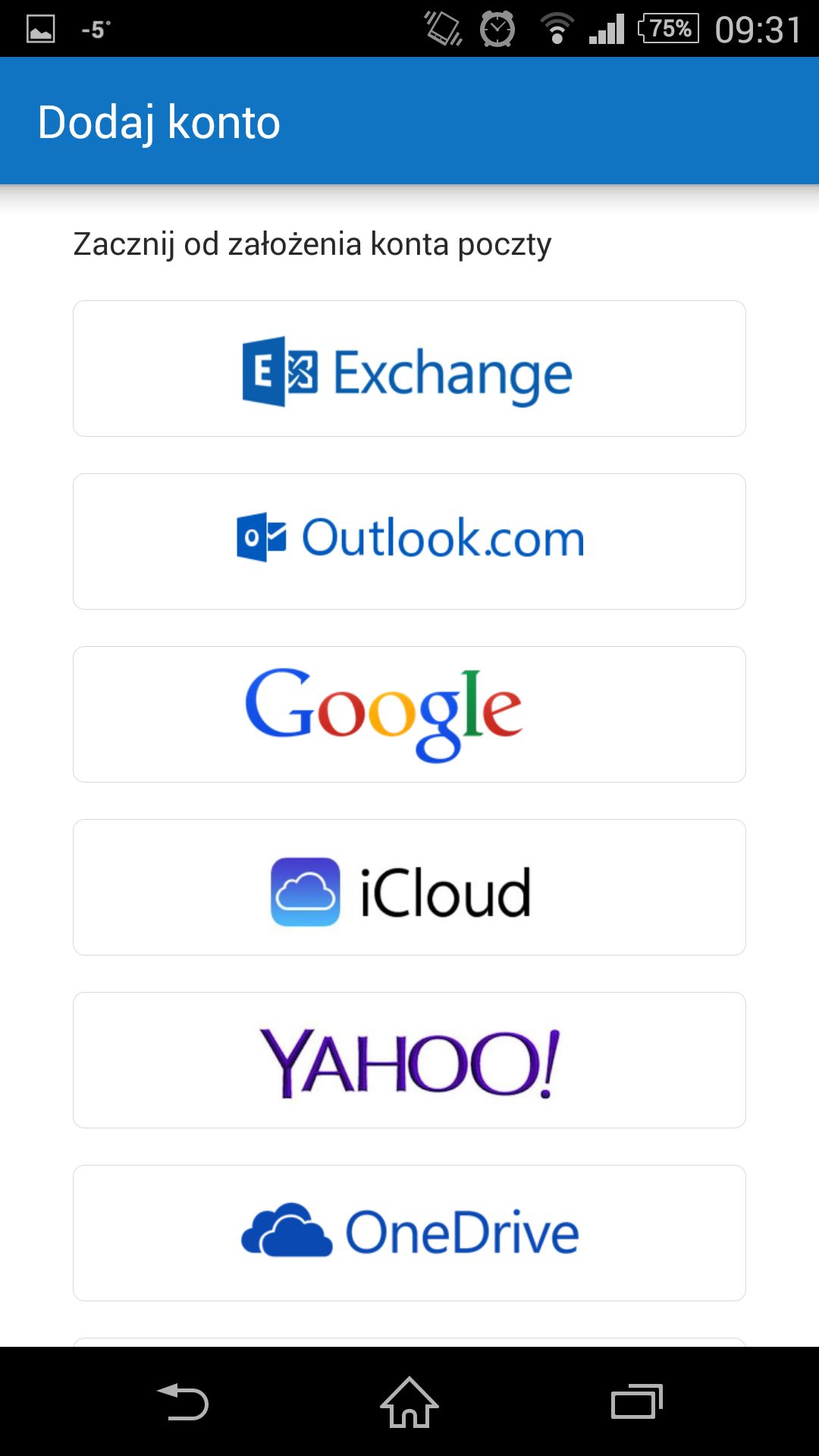The width and height of the screenshot is (819, 1456).
Task: Add a Google account
Action: coord(409,714)
